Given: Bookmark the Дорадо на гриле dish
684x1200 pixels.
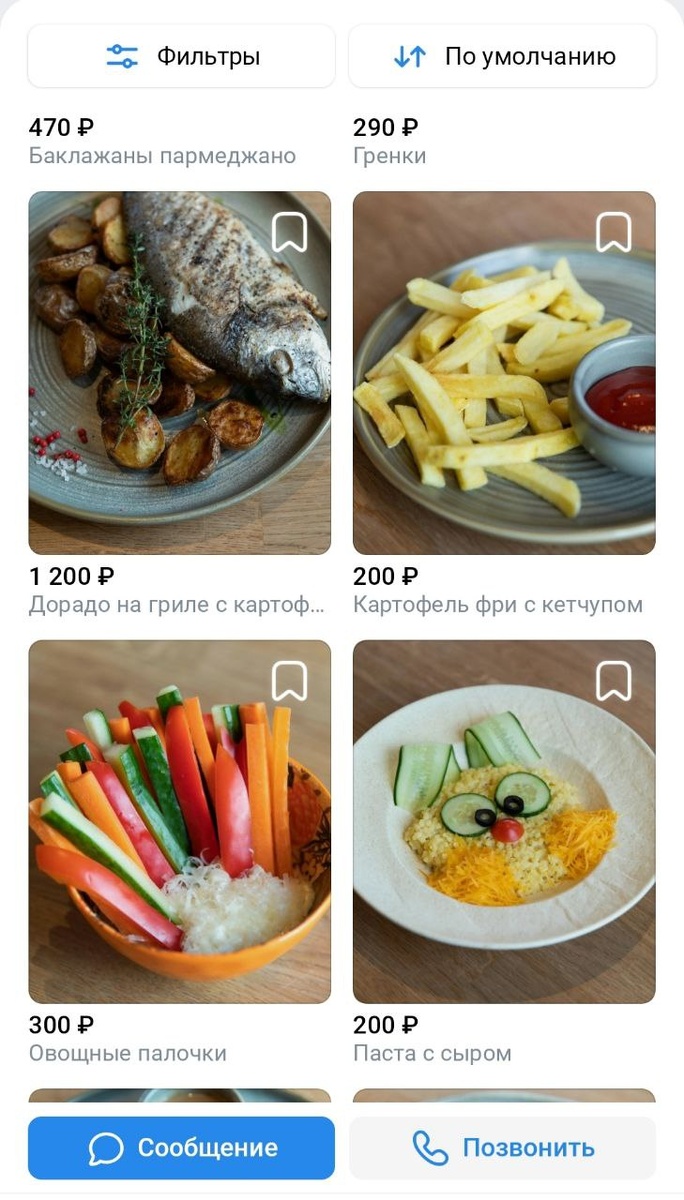Looking at the screenshot, I should point(289,233).
